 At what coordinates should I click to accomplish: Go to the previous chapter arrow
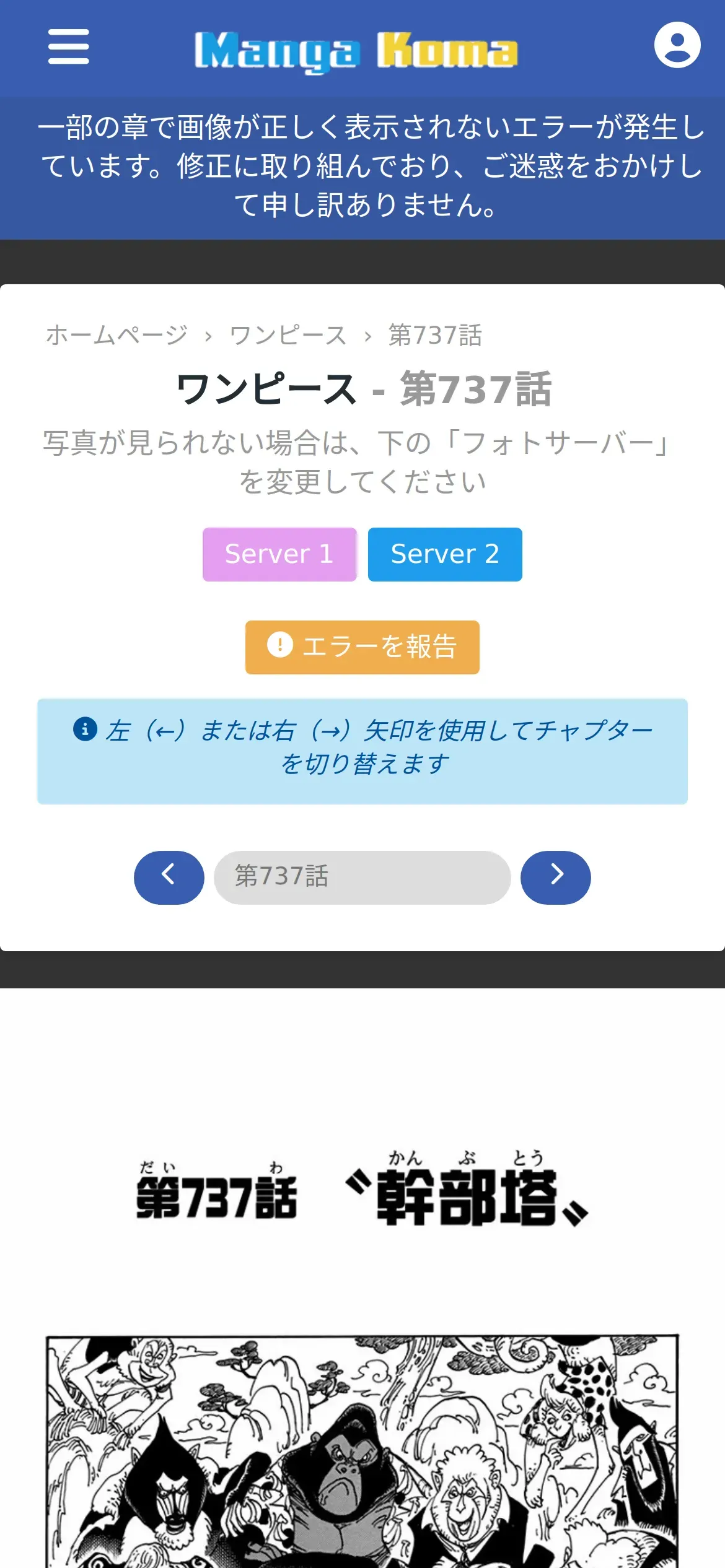coord(169,878)
